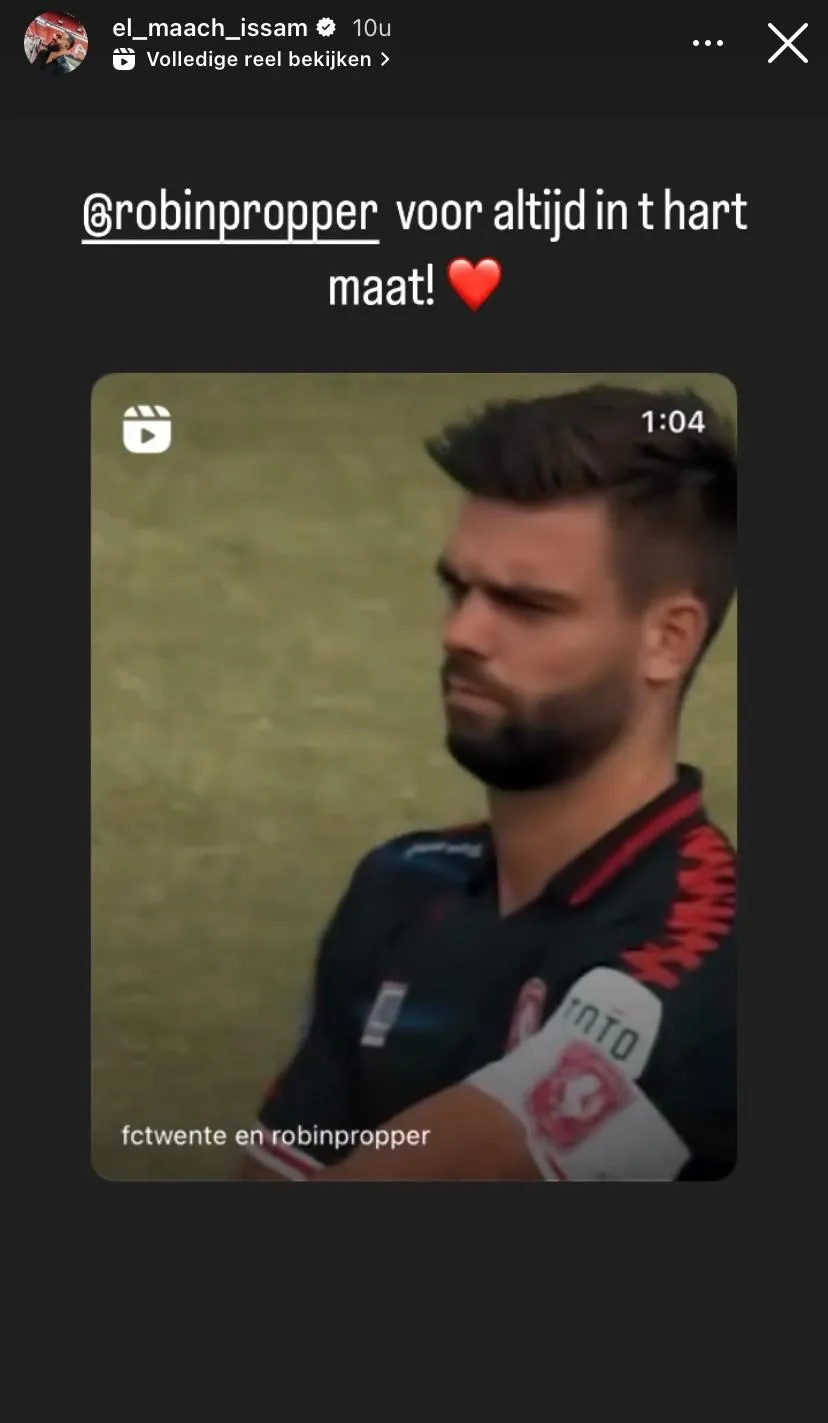Select the video duration indicator showing 1:04
This screenshot has height=1423, width=828.
676,423
